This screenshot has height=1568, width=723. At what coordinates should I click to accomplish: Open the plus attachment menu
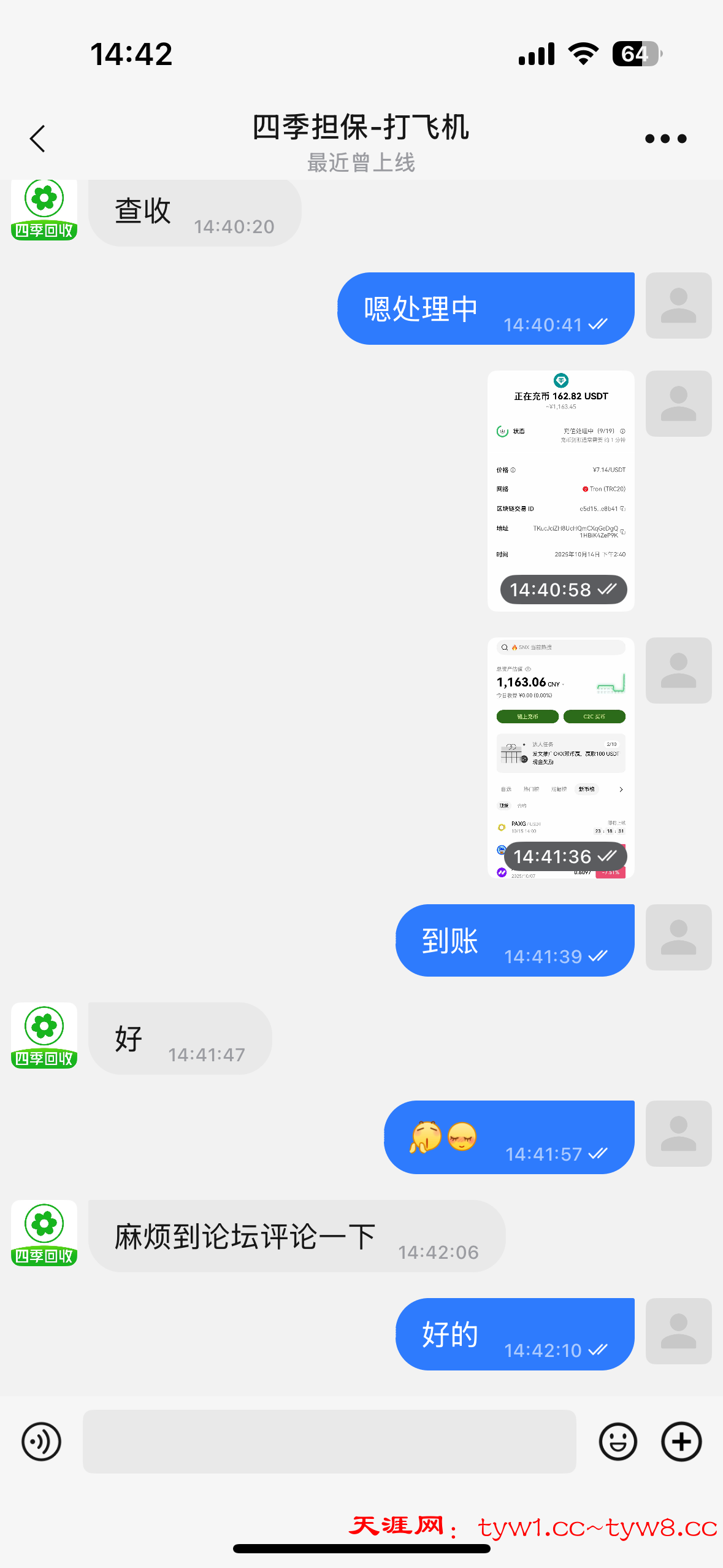[681, 1441]
